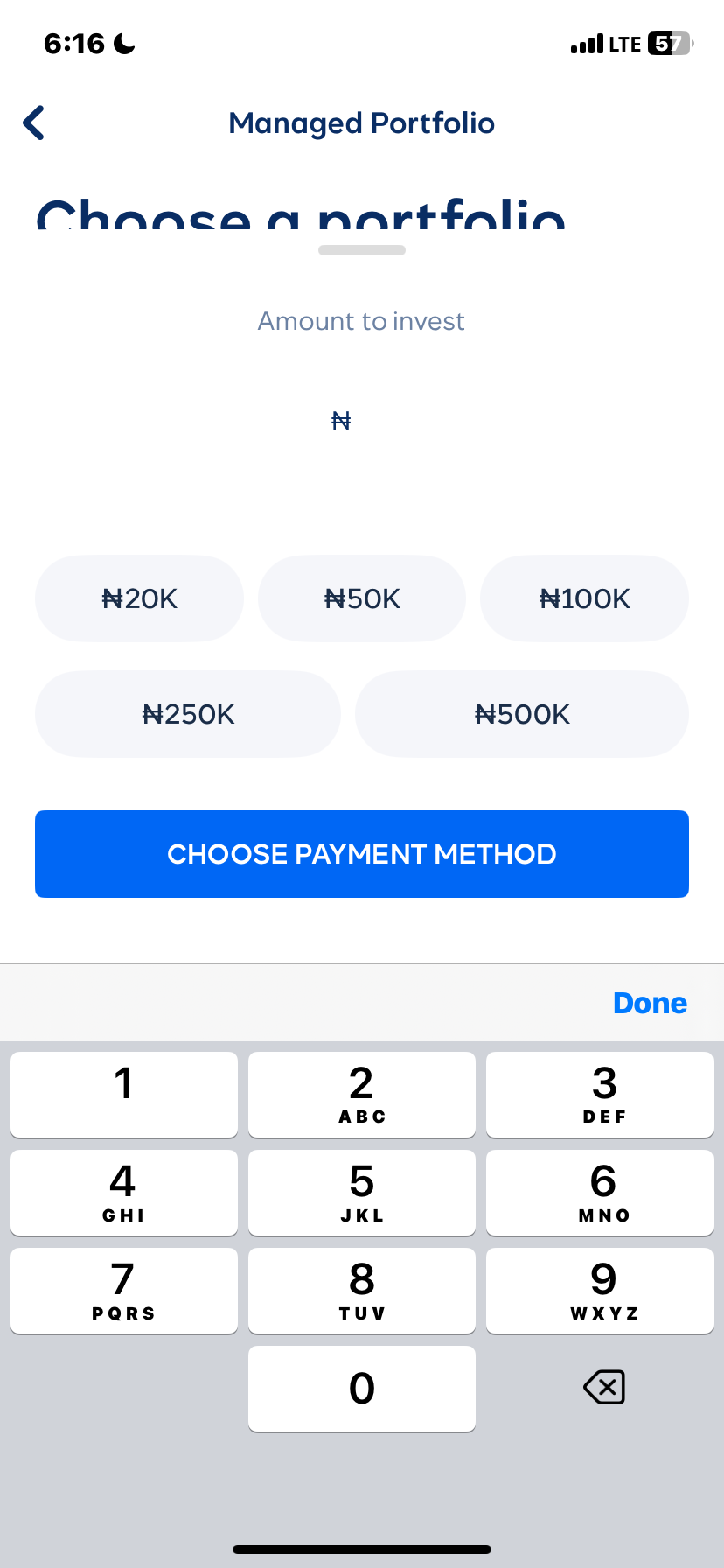The image size is (724, 1568).
Task: Tap the Managed Portfolio title
Action: (361, 122)
